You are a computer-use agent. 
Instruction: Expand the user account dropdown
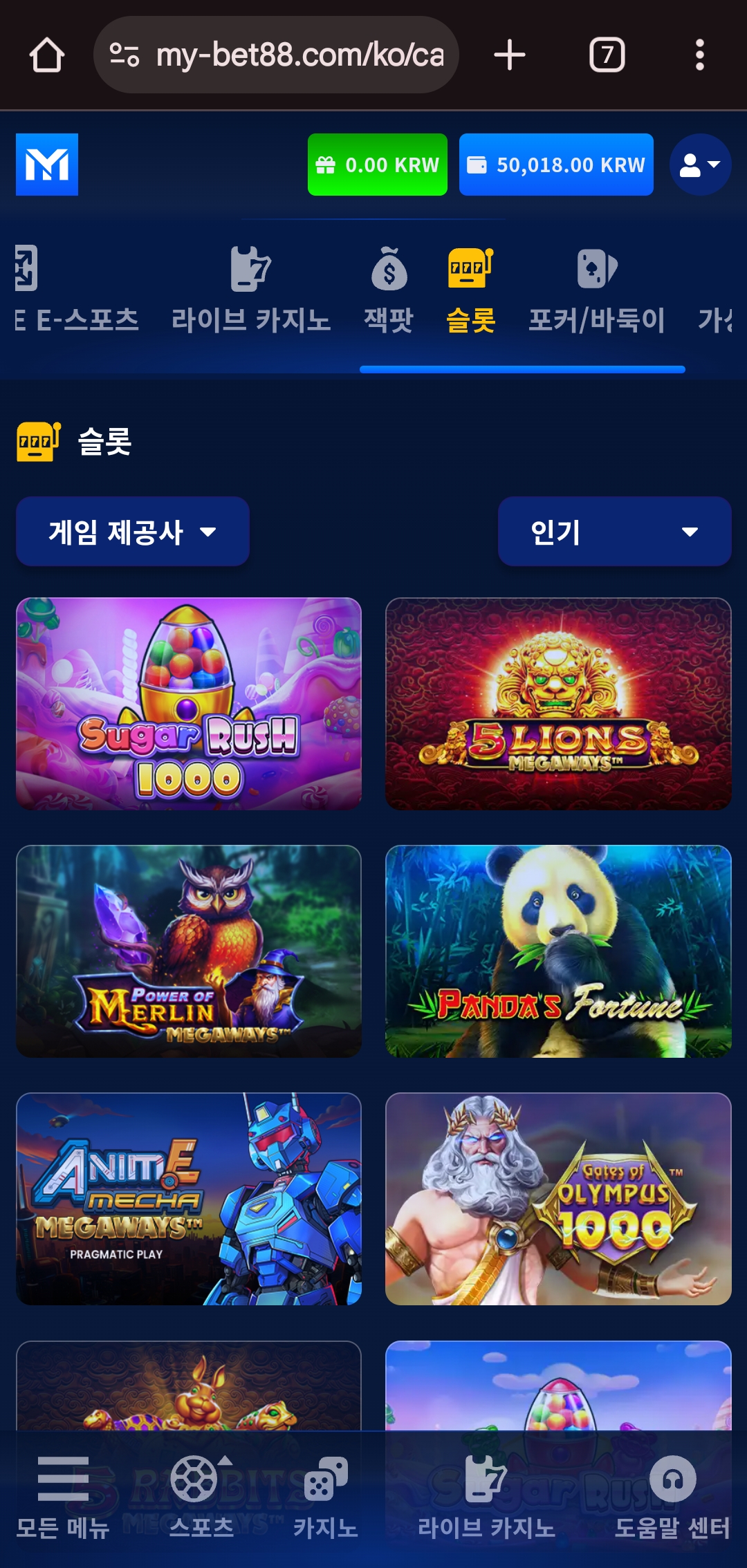[x=700, y=165]
